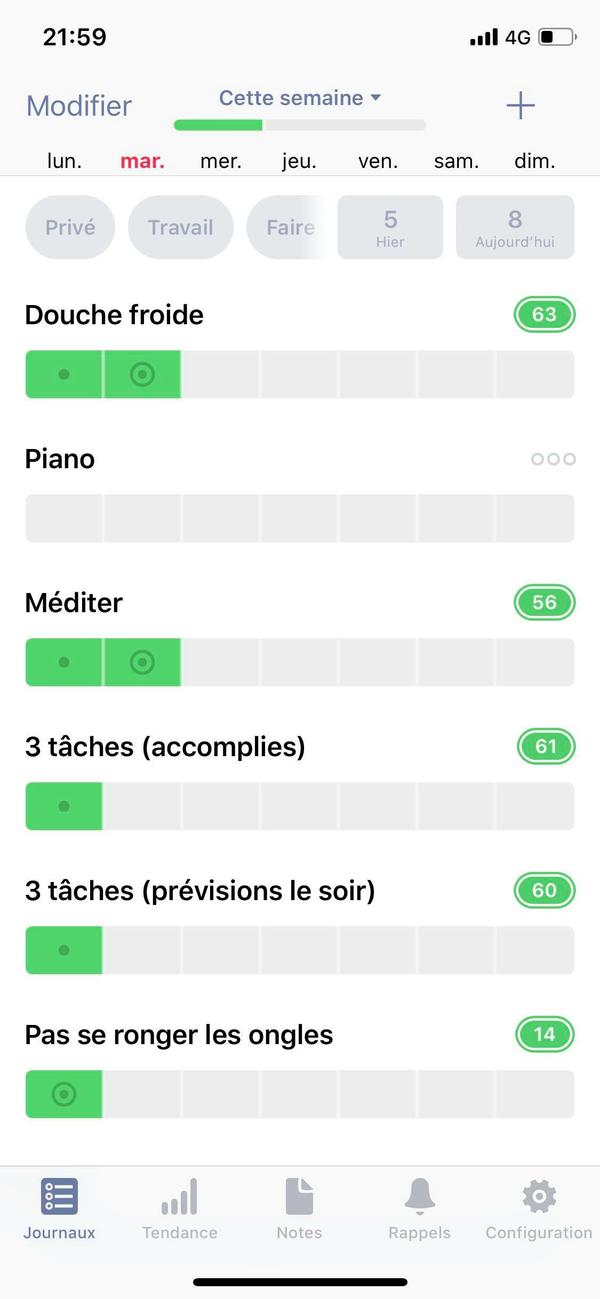The height and width of the screenshot is (1299, 600).
Task: Filter habits by Privé chip
Action: (x=70, y=227)
